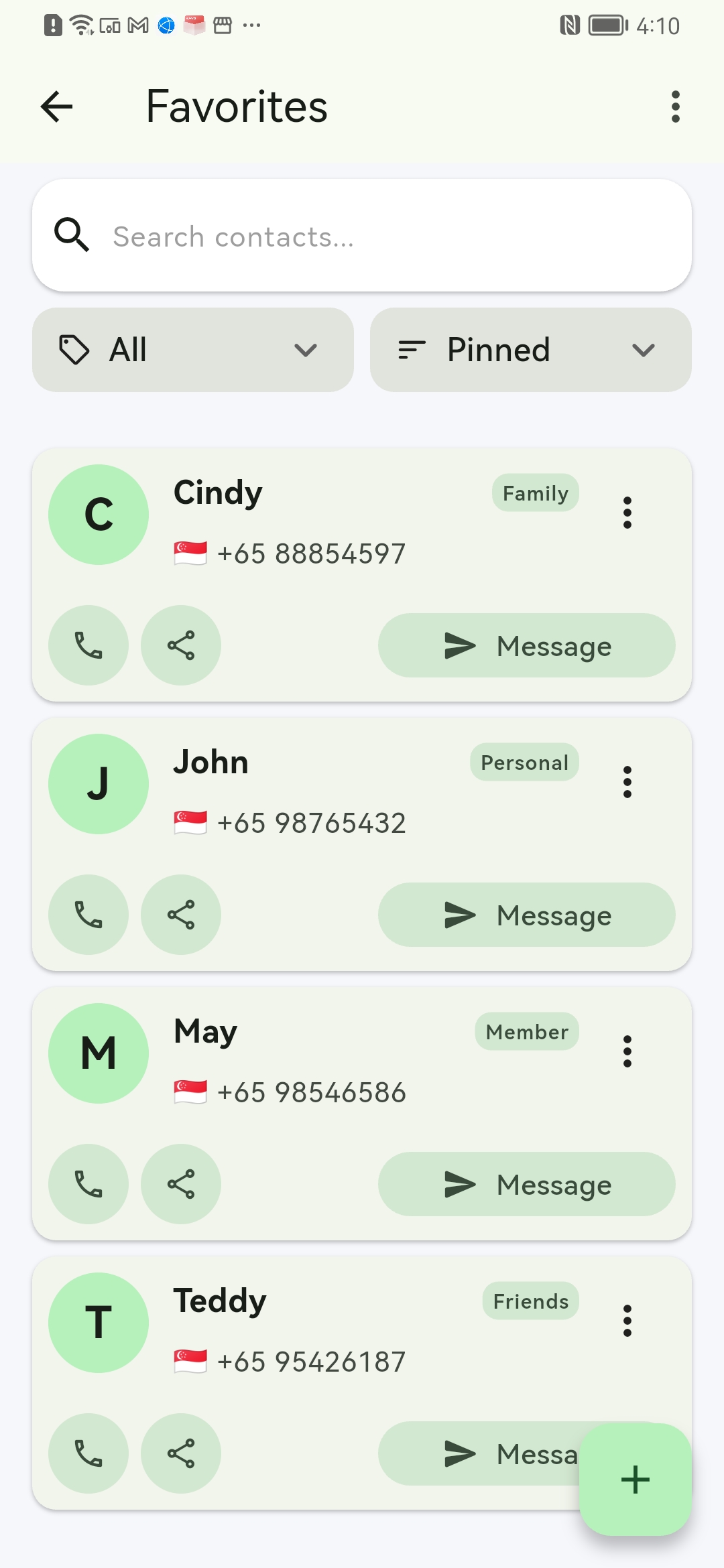Call John

88,915
